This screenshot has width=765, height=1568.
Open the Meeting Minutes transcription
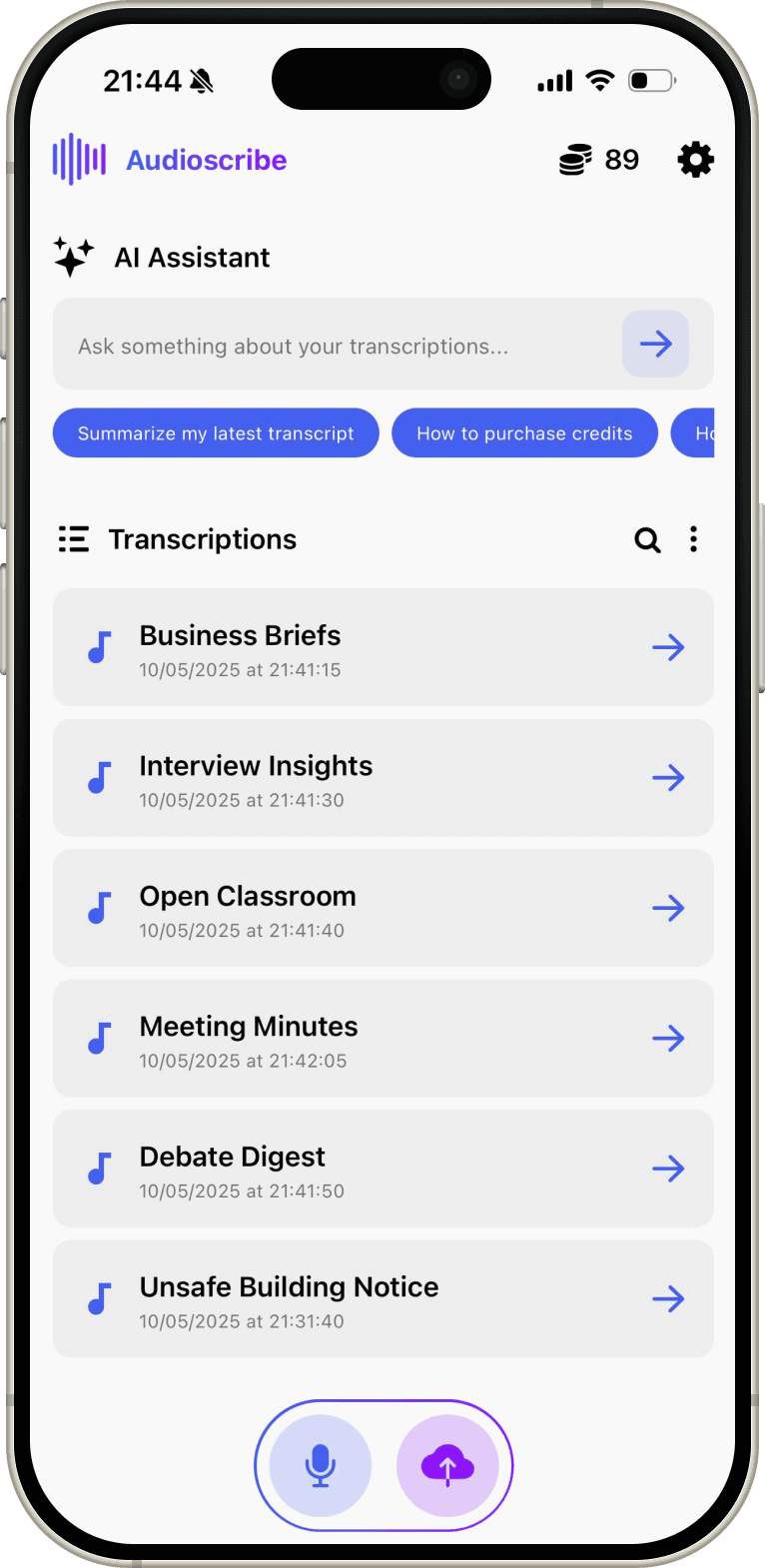[382, 1038]
